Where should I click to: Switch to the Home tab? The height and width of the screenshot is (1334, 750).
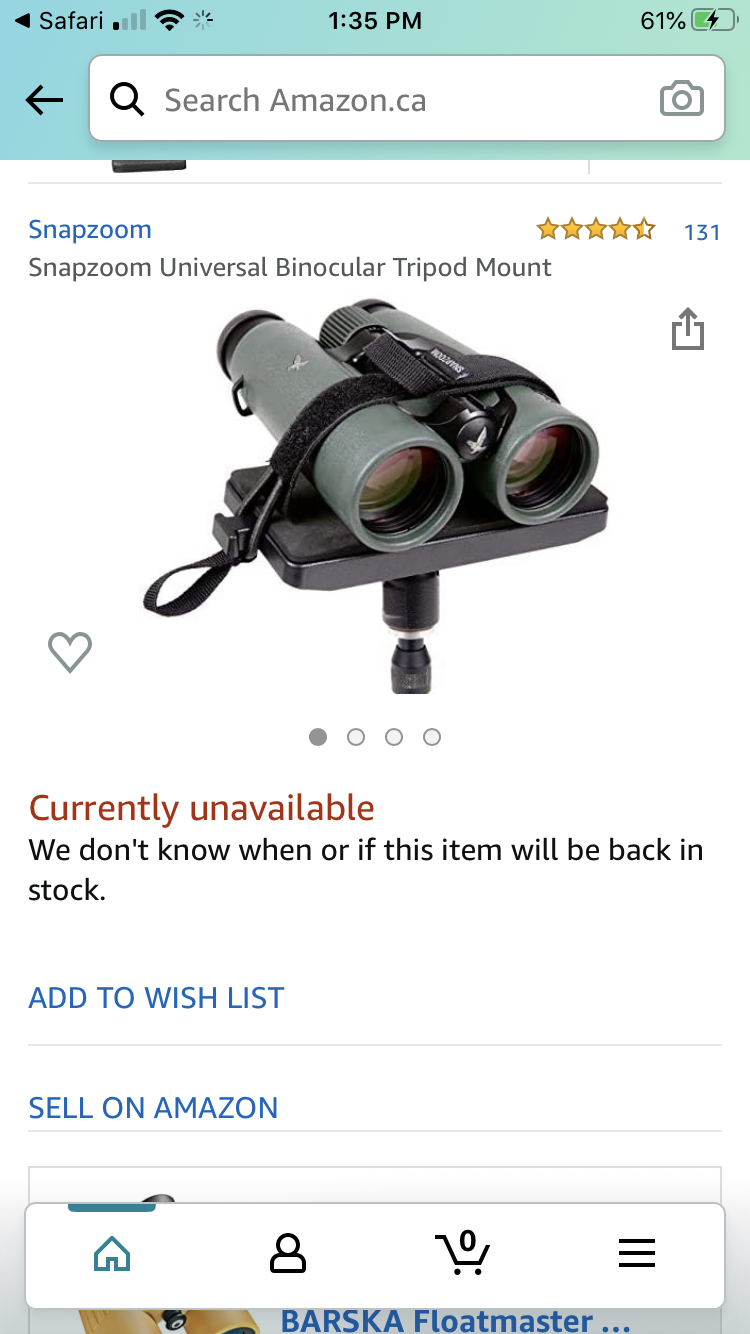coord(112,1254)
